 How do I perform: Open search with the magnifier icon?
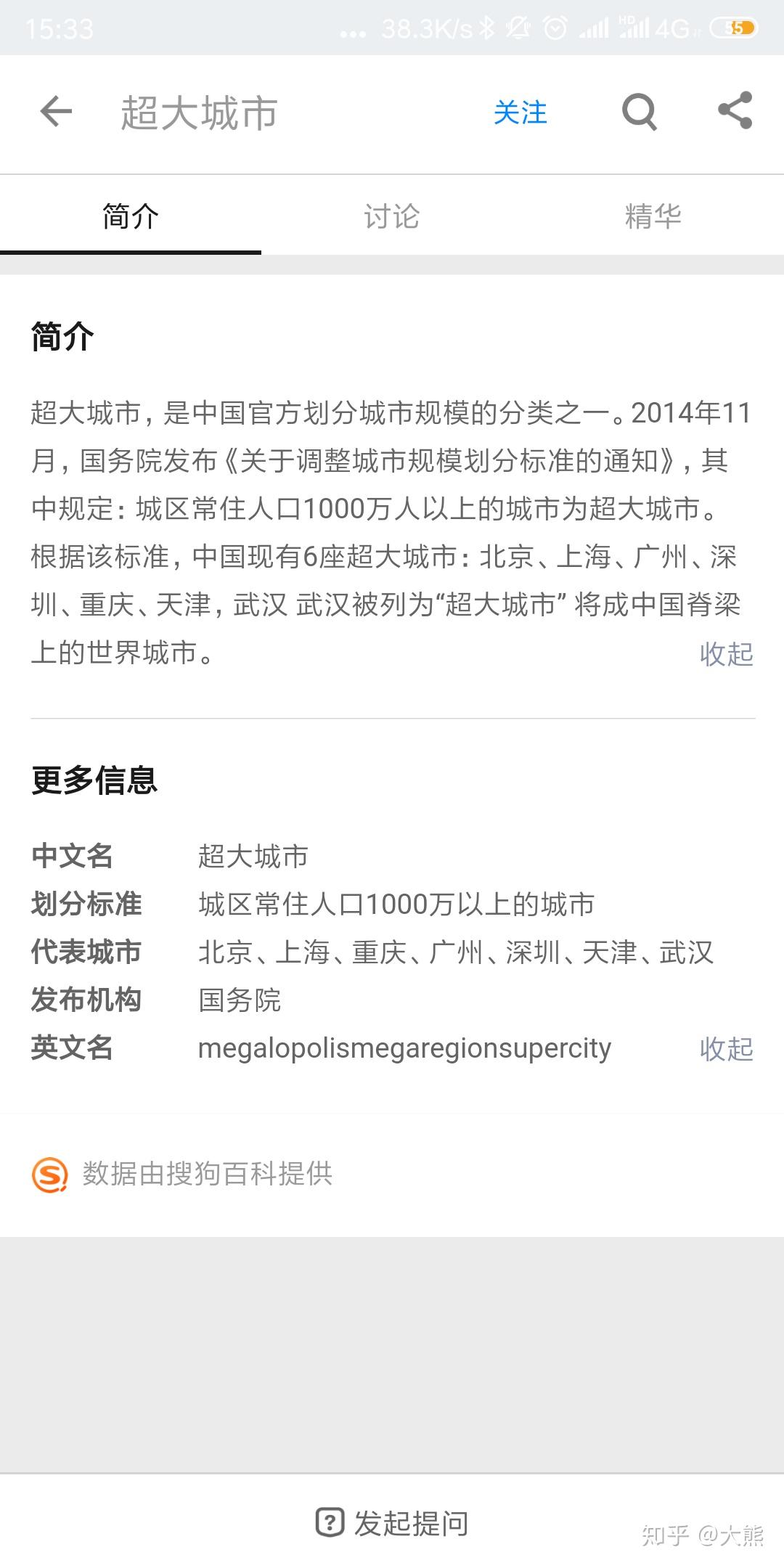tap(640, 112)
